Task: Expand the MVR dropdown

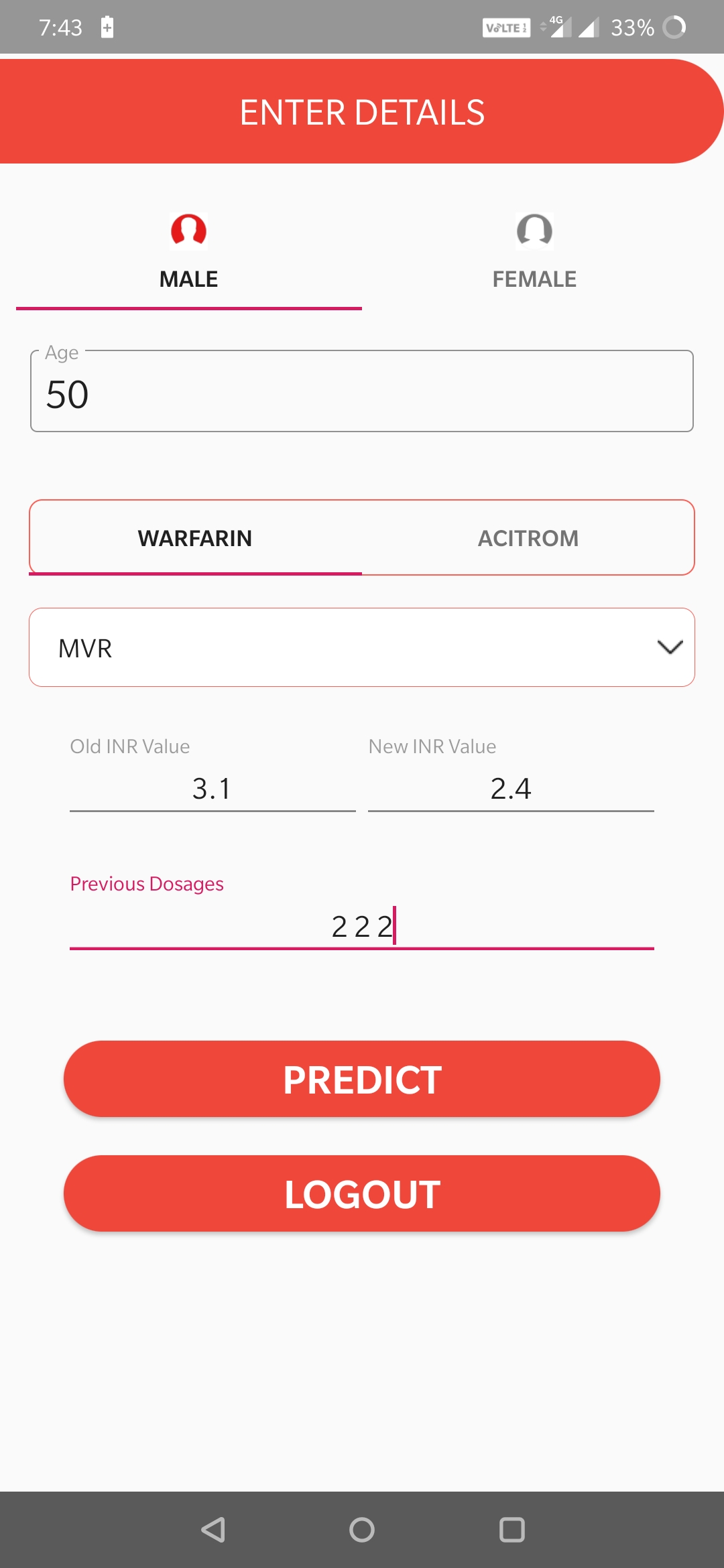Action: (x=362, y=647)
